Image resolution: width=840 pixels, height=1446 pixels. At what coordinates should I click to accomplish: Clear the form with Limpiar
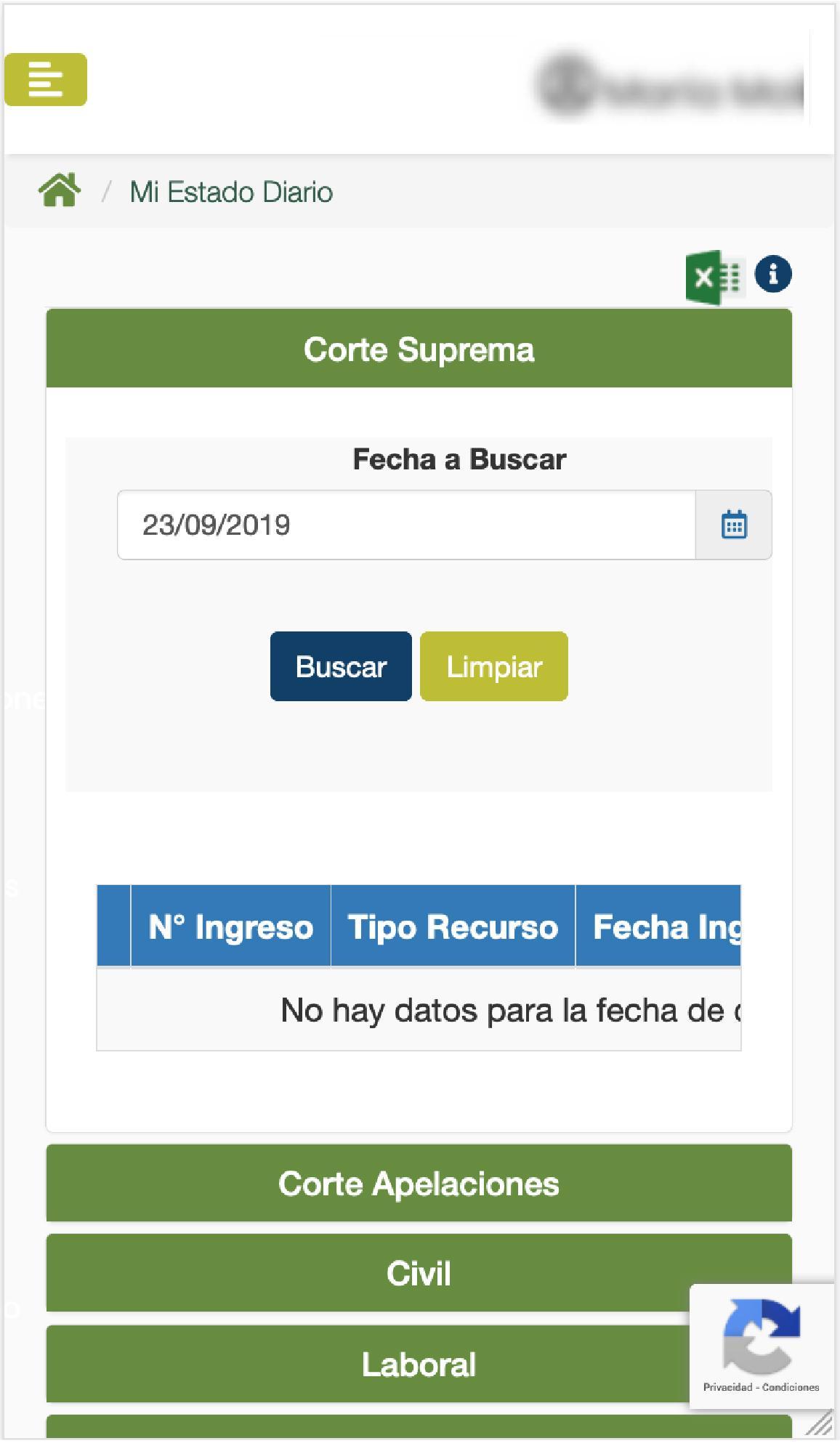click(x=494, y=666)
